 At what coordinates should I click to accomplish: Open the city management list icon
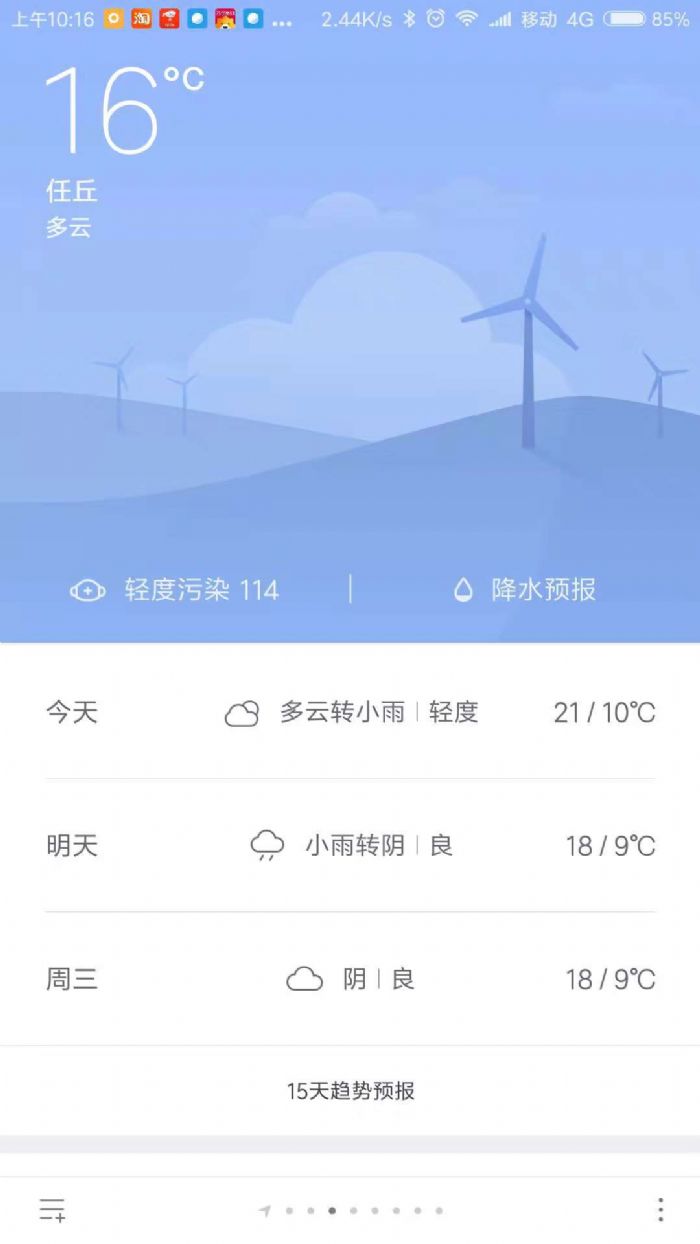(52, 1210)
